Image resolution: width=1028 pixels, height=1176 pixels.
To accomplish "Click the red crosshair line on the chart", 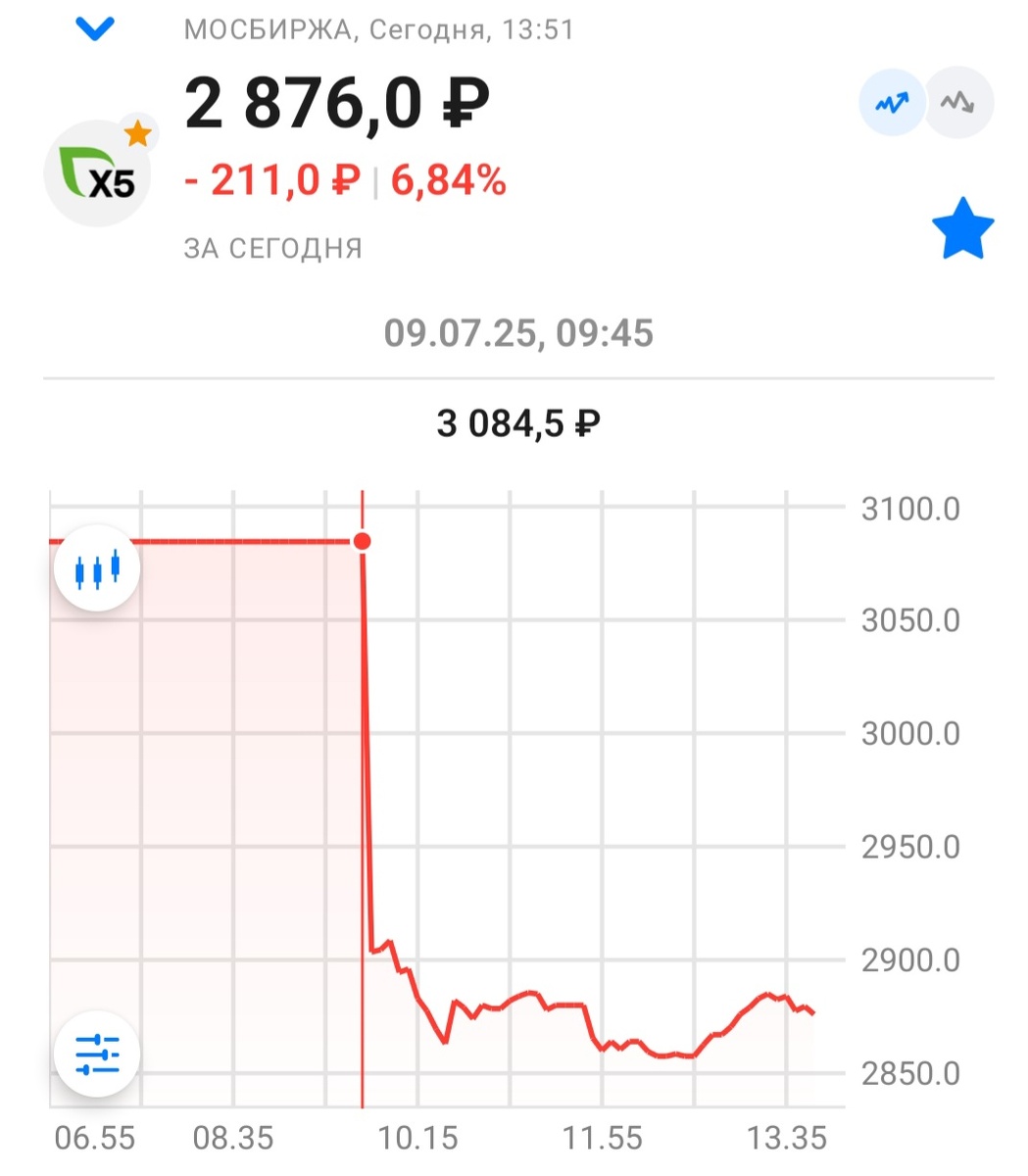I will pos(363,784).
